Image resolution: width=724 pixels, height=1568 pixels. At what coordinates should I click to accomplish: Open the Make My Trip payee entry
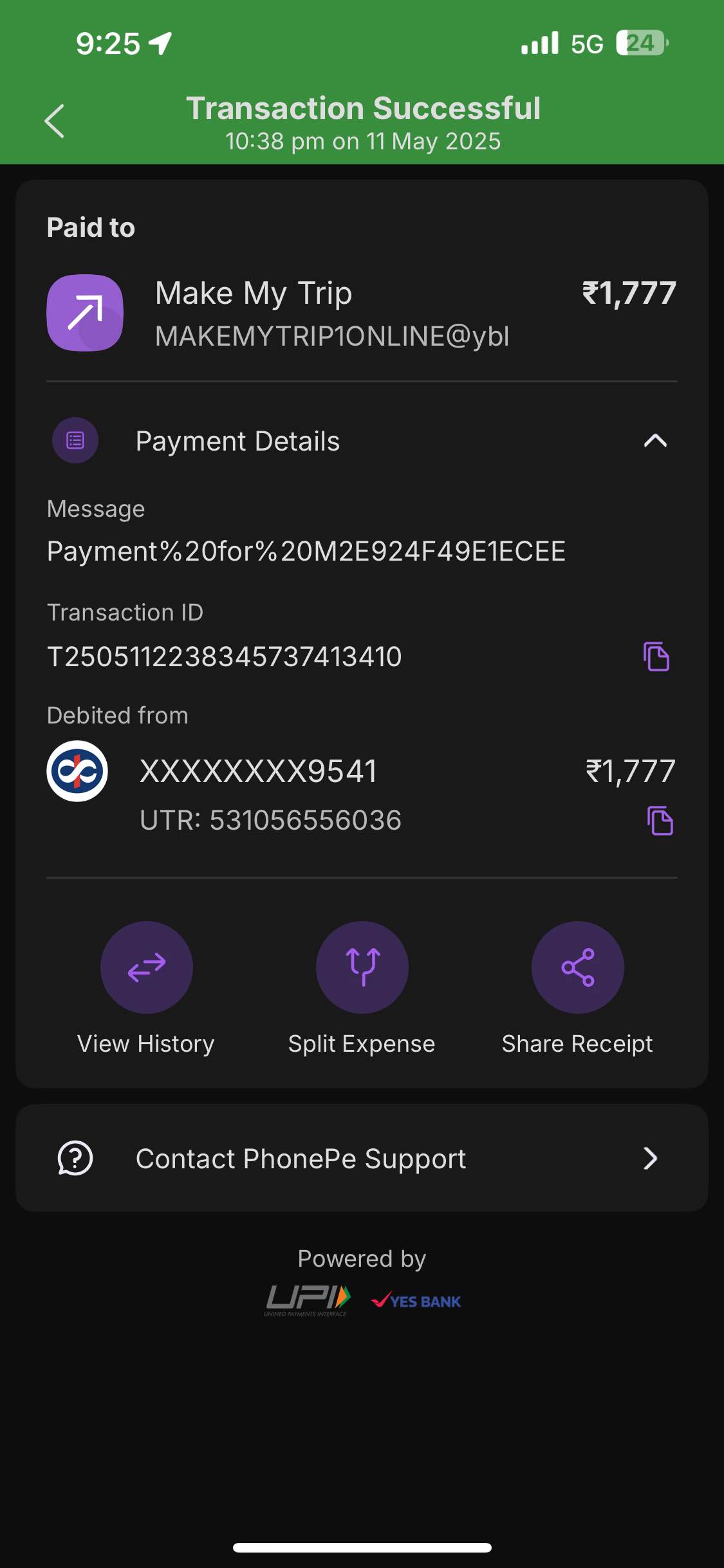point(362,313)
